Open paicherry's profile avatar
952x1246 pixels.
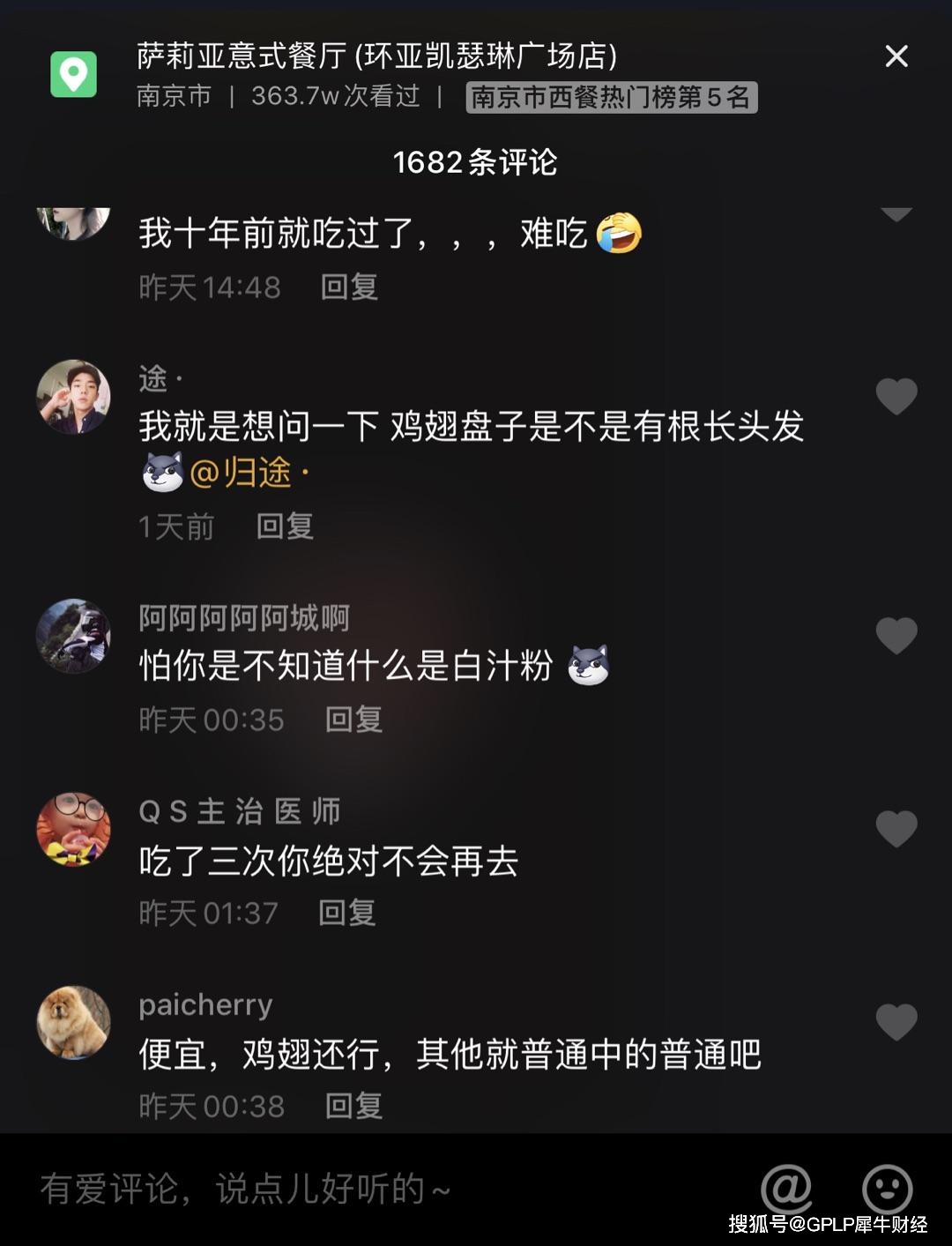(x=73, y=1022)
